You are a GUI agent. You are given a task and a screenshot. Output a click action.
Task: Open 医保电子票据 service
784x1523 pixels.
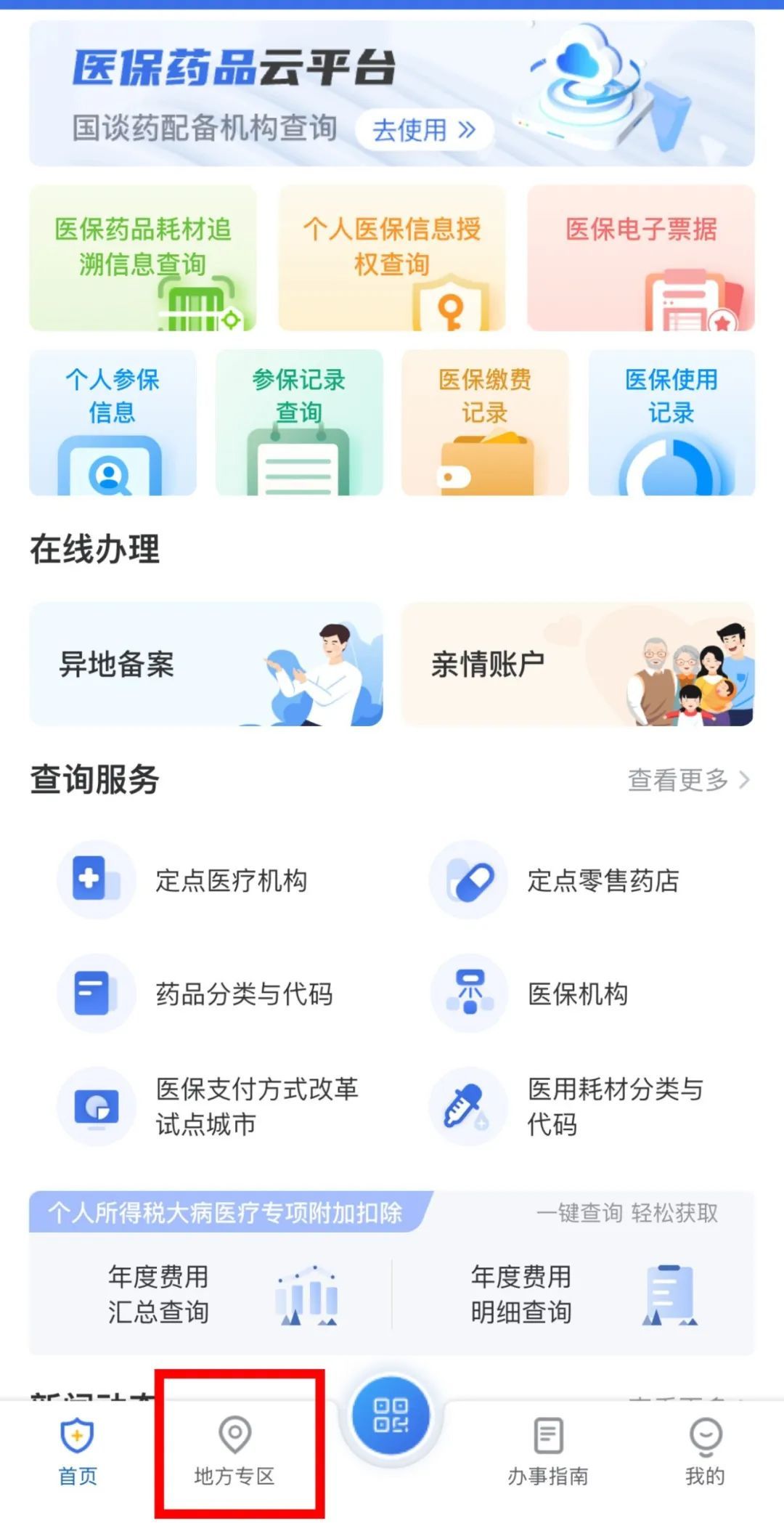coord(642,261)
